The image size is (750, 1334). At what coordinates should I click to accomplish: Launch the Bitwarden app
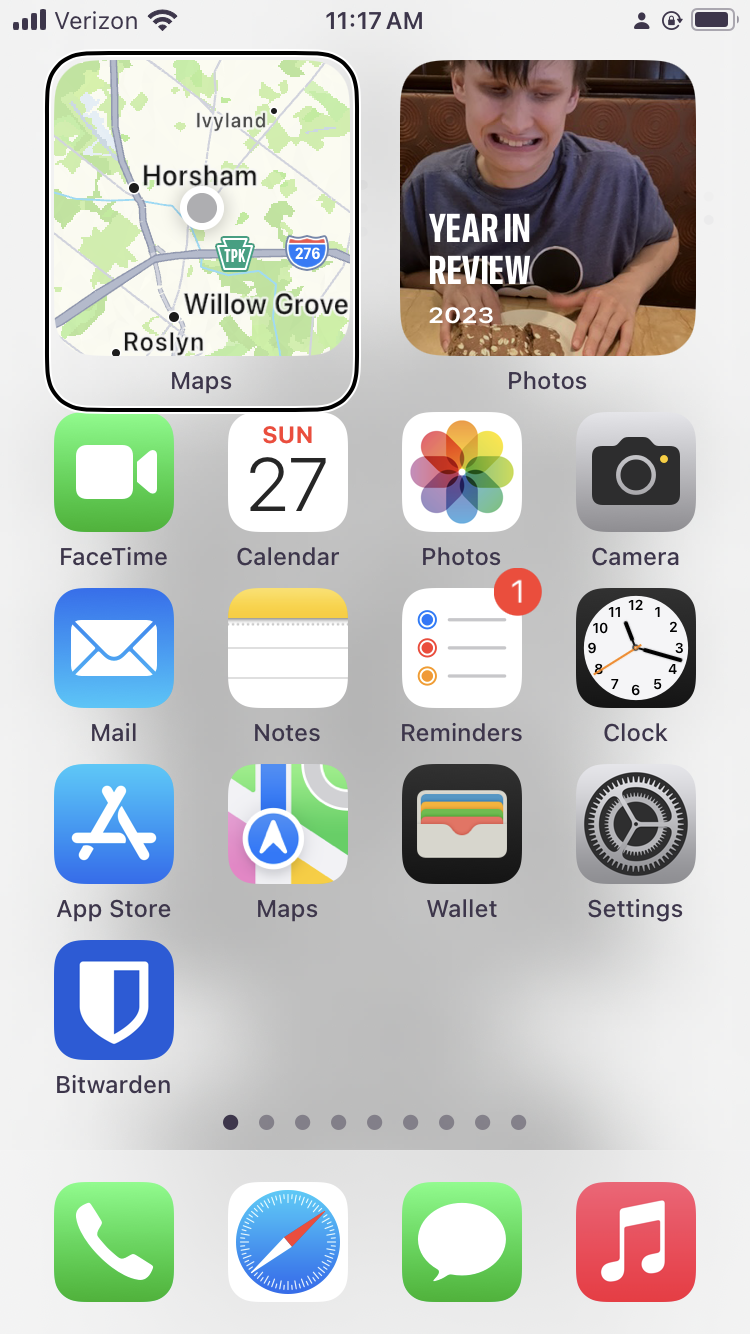(114, 1000)
